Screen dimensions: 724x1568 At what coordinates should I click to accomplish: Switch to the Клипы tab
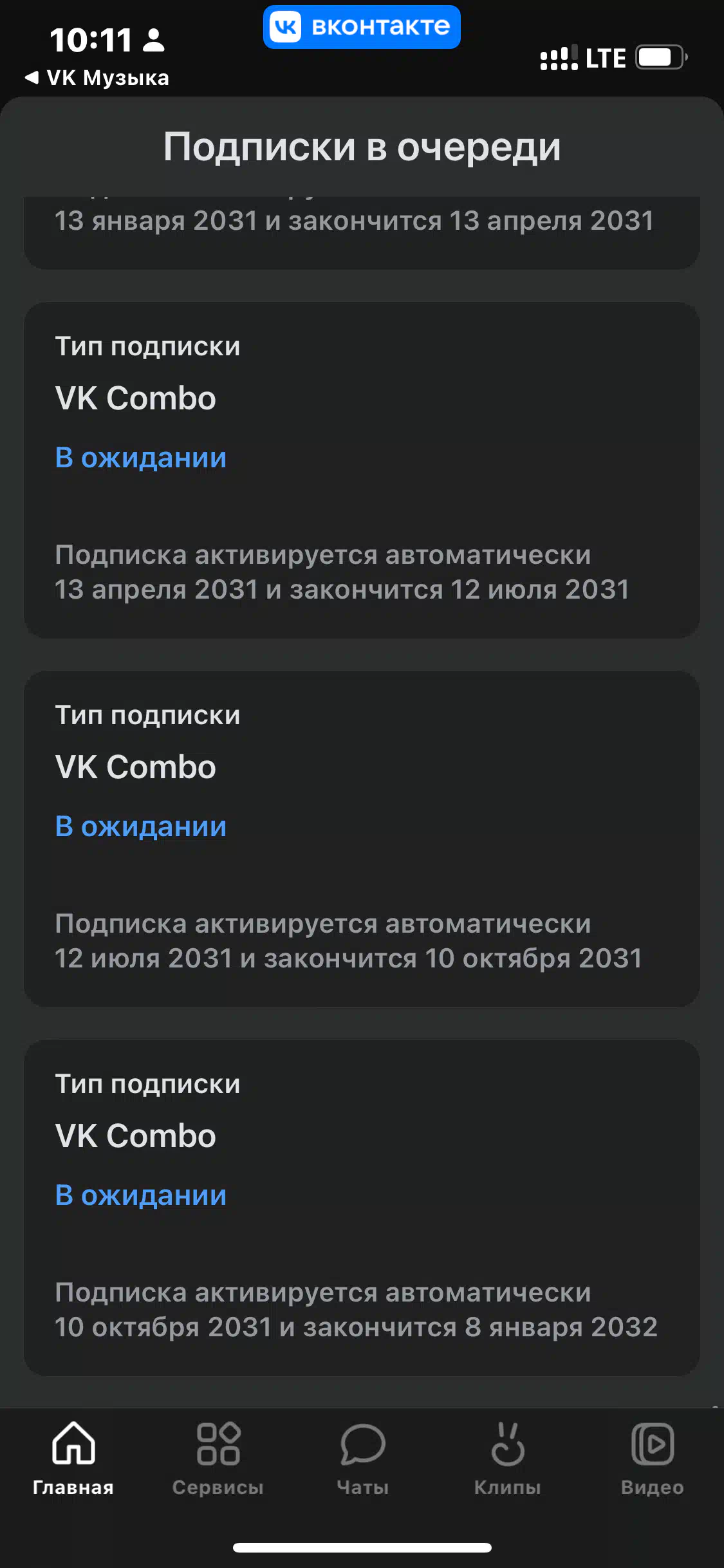pos(507,1459)
